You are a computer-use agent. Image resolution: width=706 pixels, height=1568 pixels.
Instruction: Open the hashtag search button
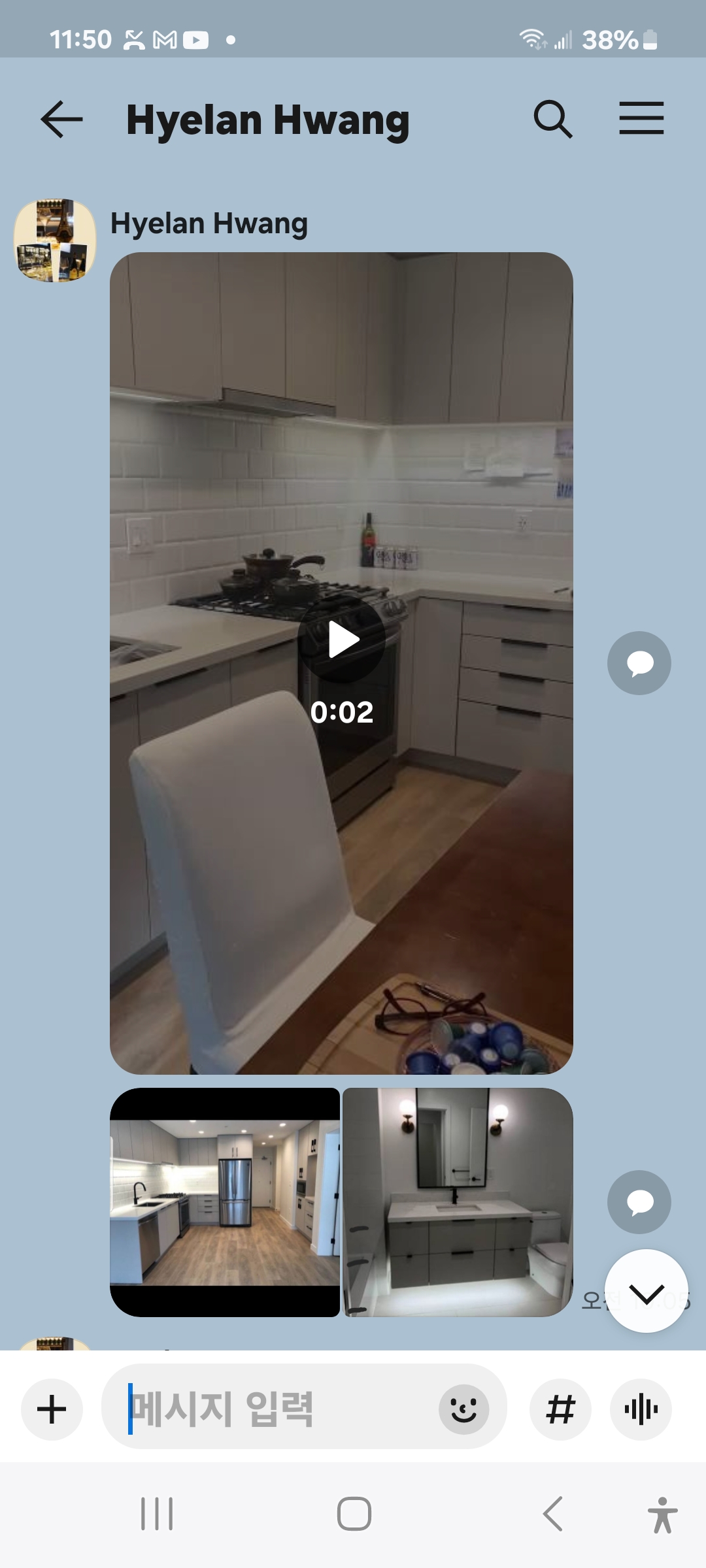pyautogui.click(x=560, y=1409)
